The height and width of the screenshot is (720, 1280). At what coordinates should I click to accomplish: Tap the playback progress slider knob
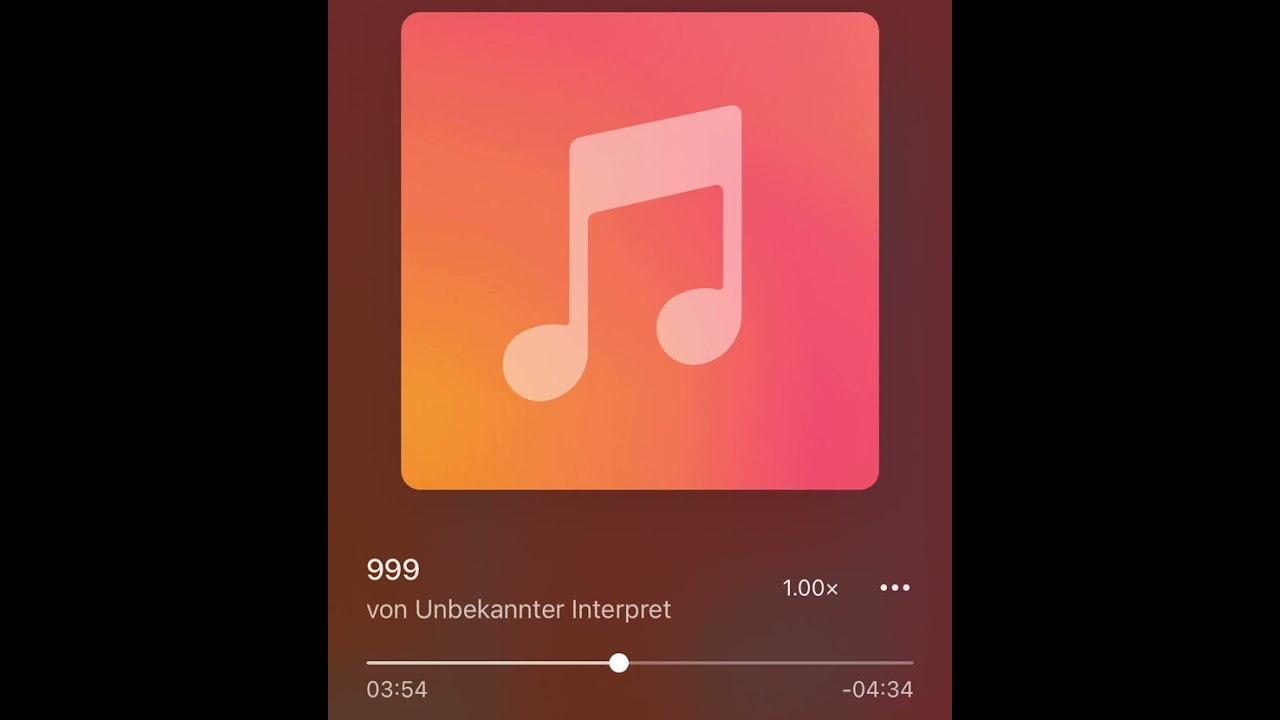point(619,663)
